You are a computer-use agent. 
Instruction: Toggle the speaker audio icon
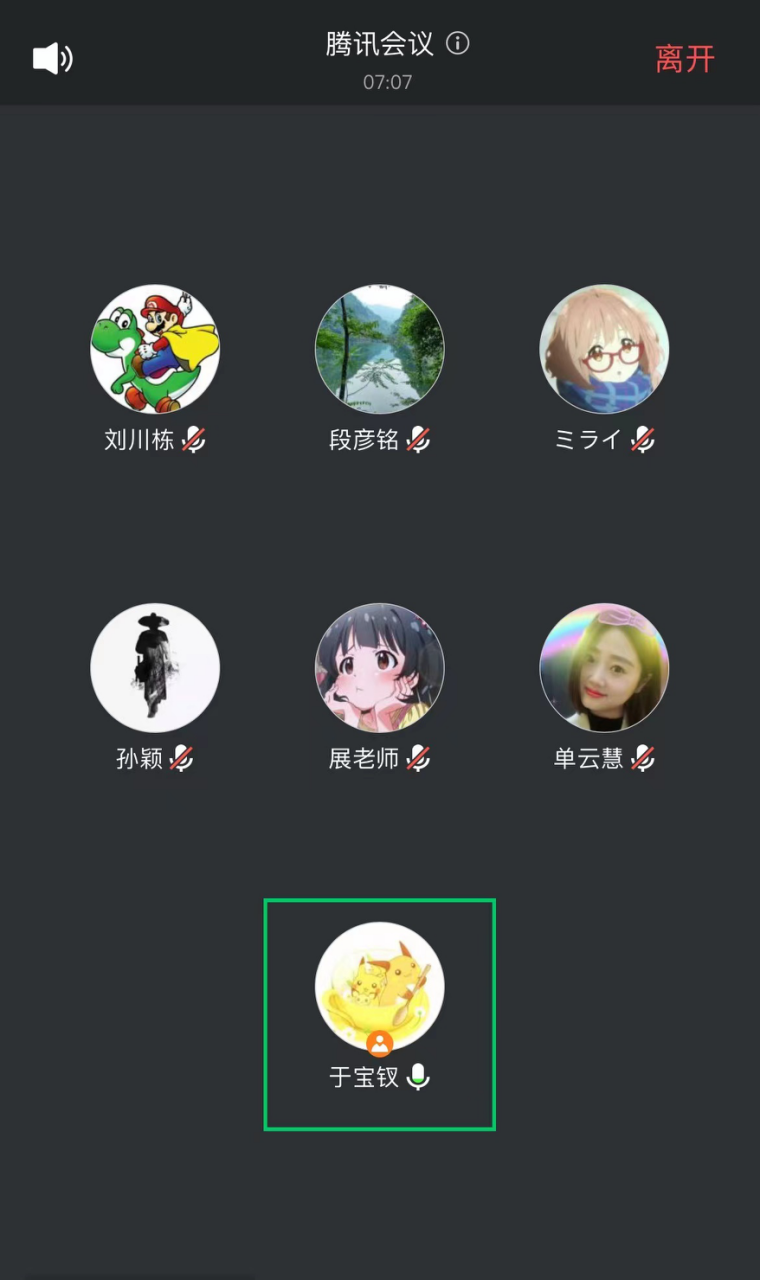pyautogui.click(x=52, y=58)
